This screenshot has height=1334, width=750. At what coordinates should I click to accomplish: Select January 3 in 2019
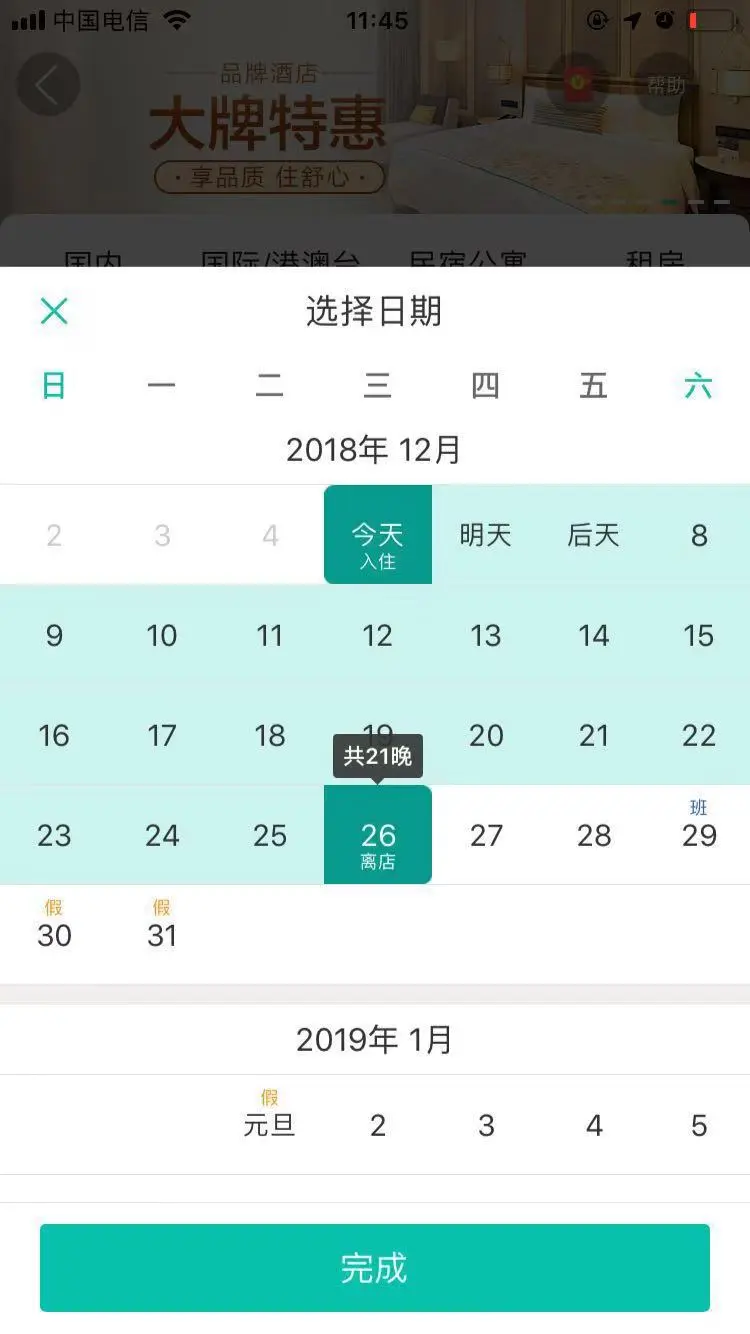(x=486, y=1125)
